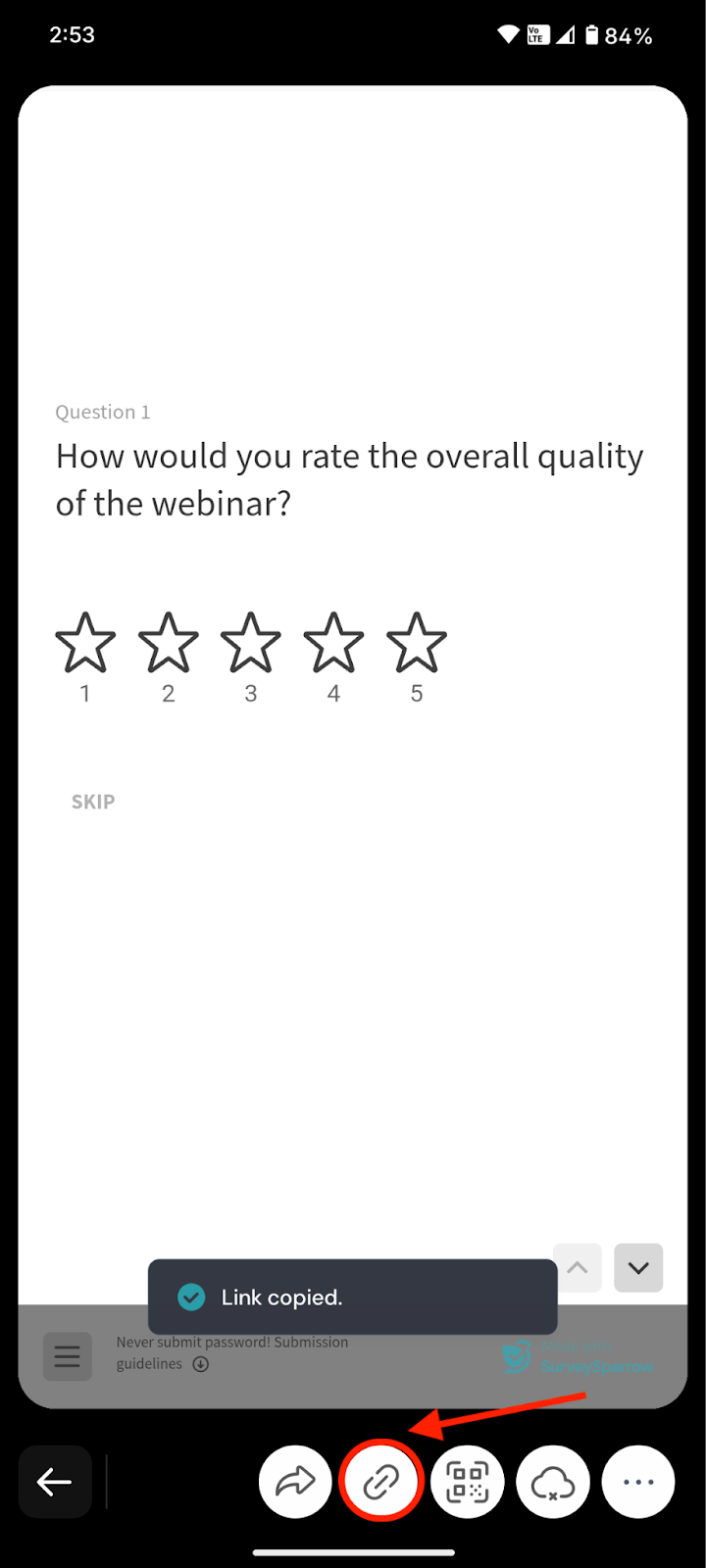Tap the upward previous-question chevron
The width and height of the screenshot is (706, 1568).
(577, 1267)
